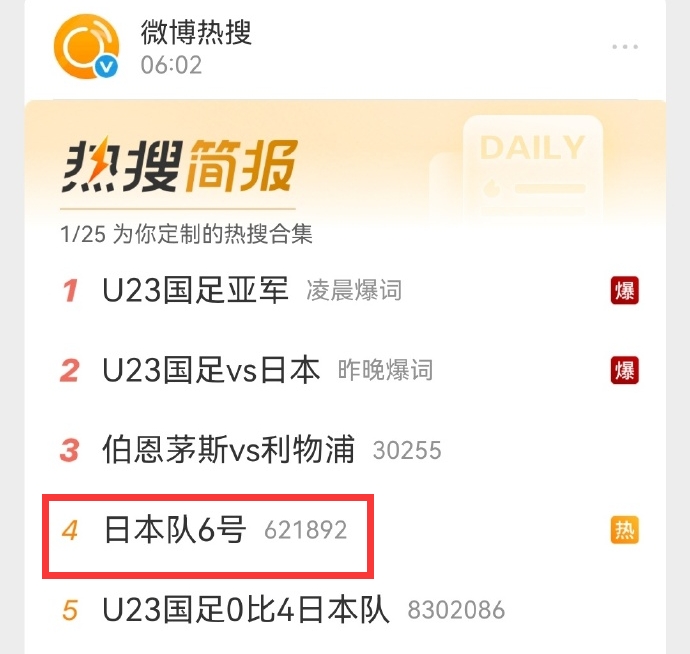
Task: Tap the 热搜简报 banner header
Action: pos(180,166)
